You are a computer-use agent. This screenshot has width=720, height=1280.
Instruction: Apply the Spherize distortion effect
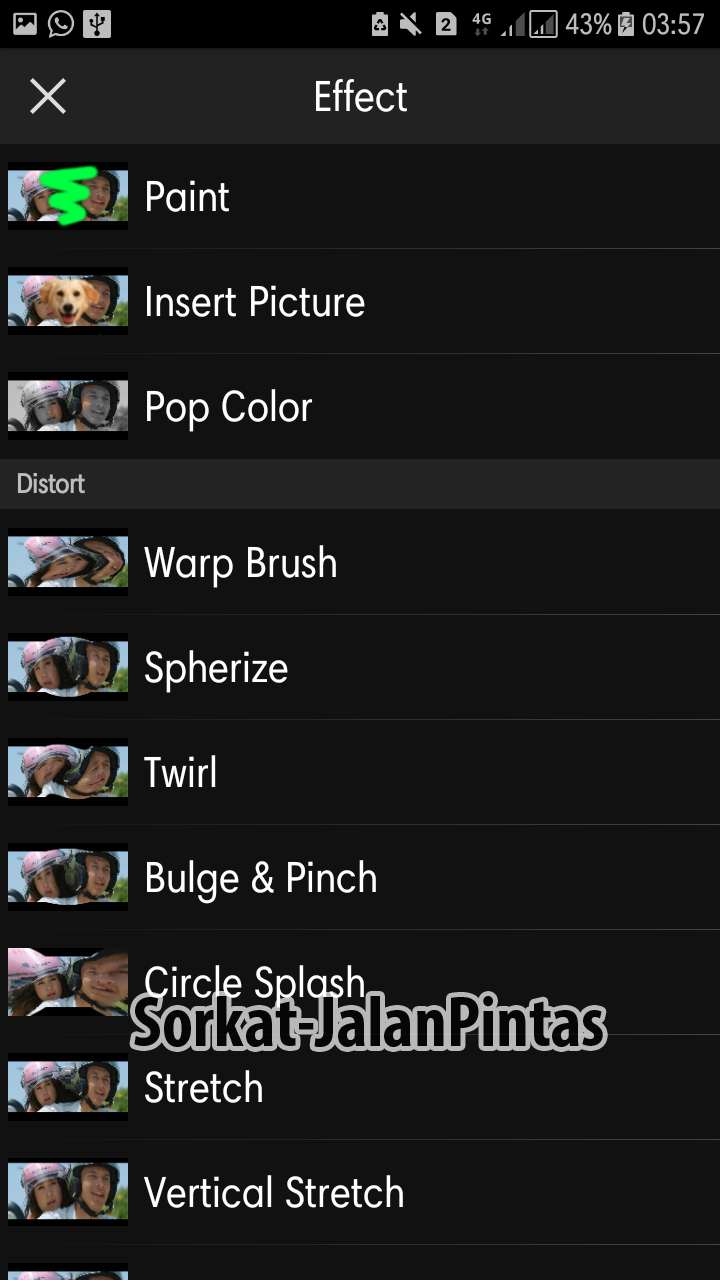pos(216,667)
